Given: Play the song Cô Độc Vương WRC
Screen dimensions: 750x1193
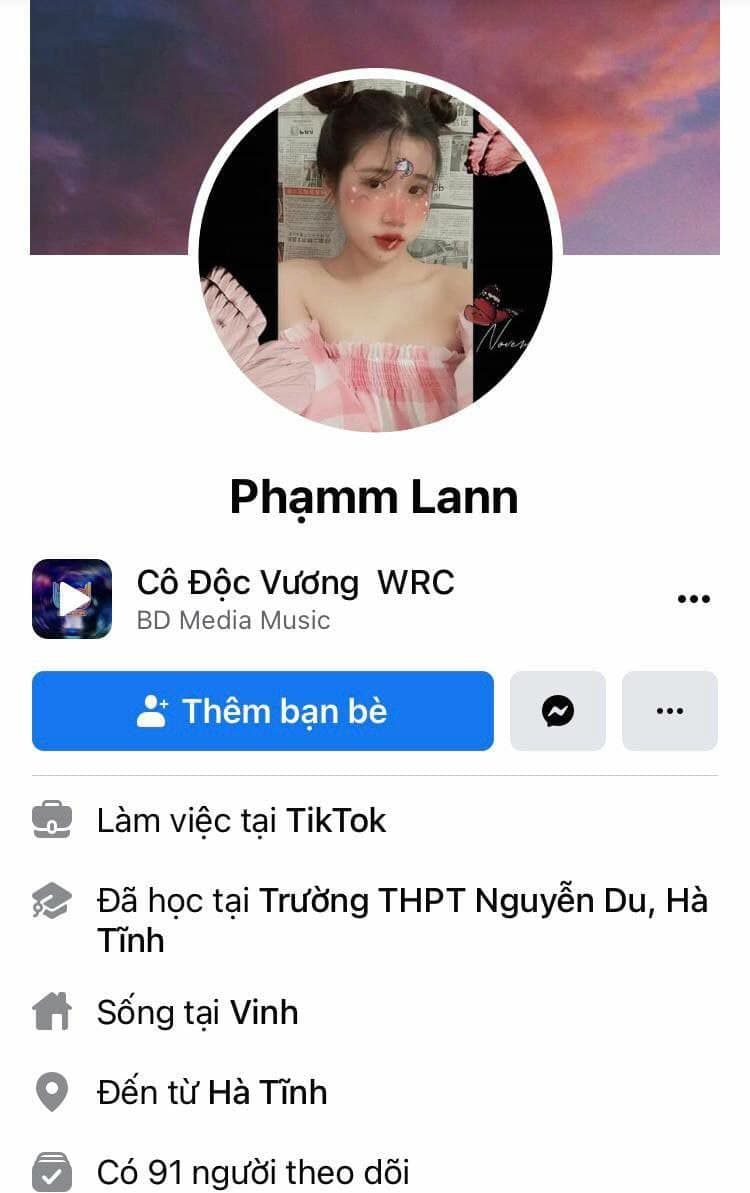Looking at the screenshot, I should [x=72, y=599].
